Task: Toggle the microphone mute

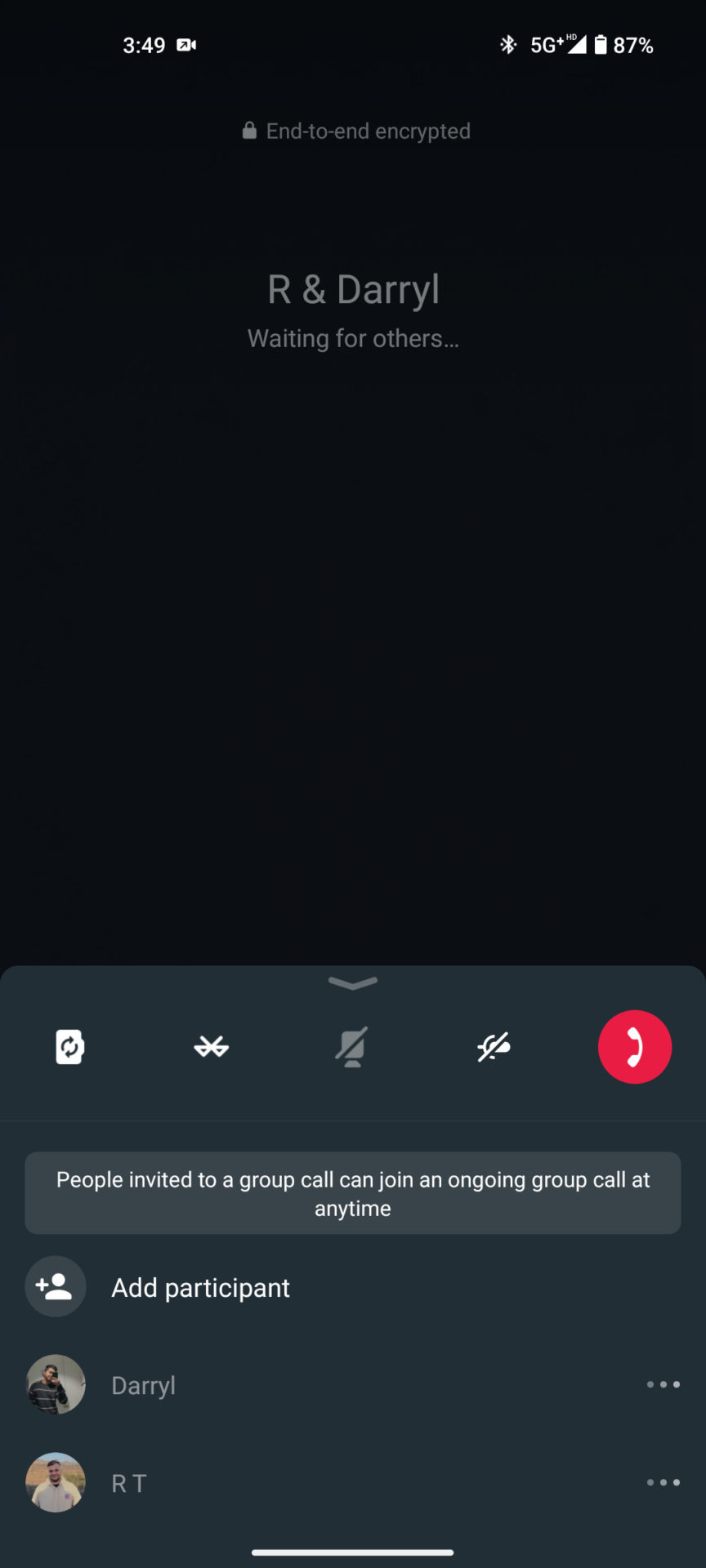Action: click(494, 1047)
